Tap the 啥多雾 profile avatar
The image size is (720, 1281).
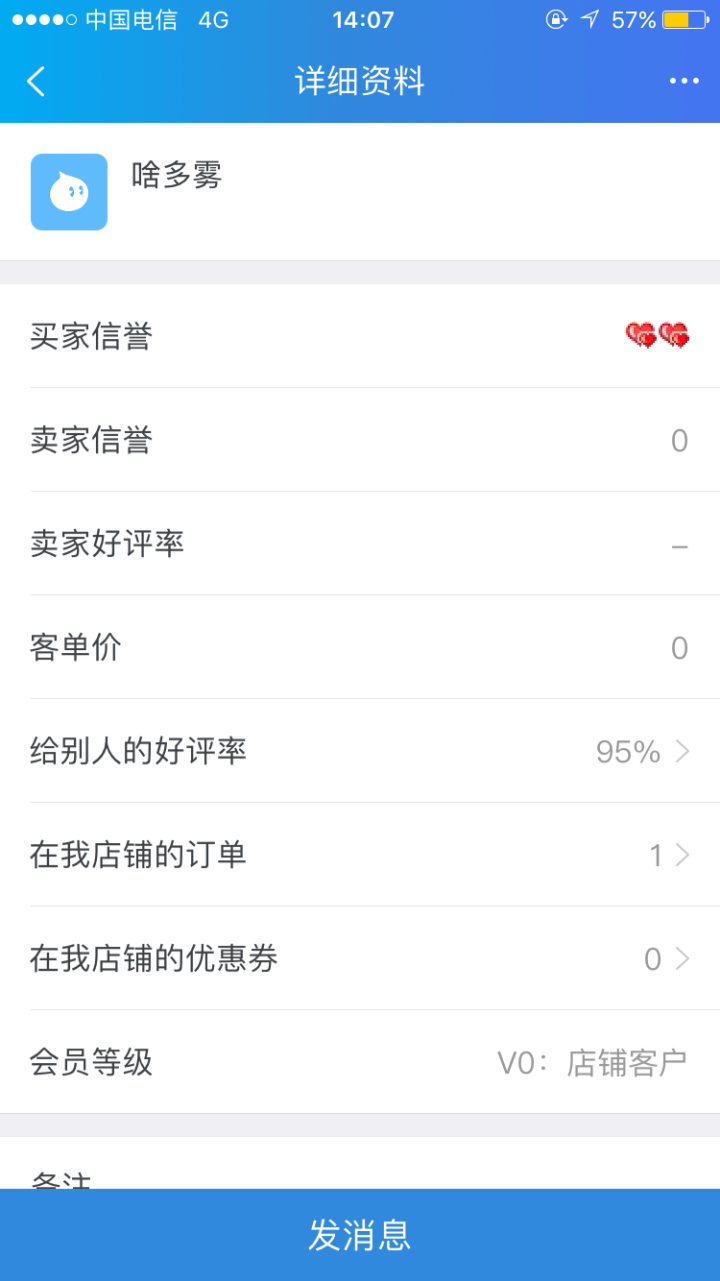coord(69,192)
